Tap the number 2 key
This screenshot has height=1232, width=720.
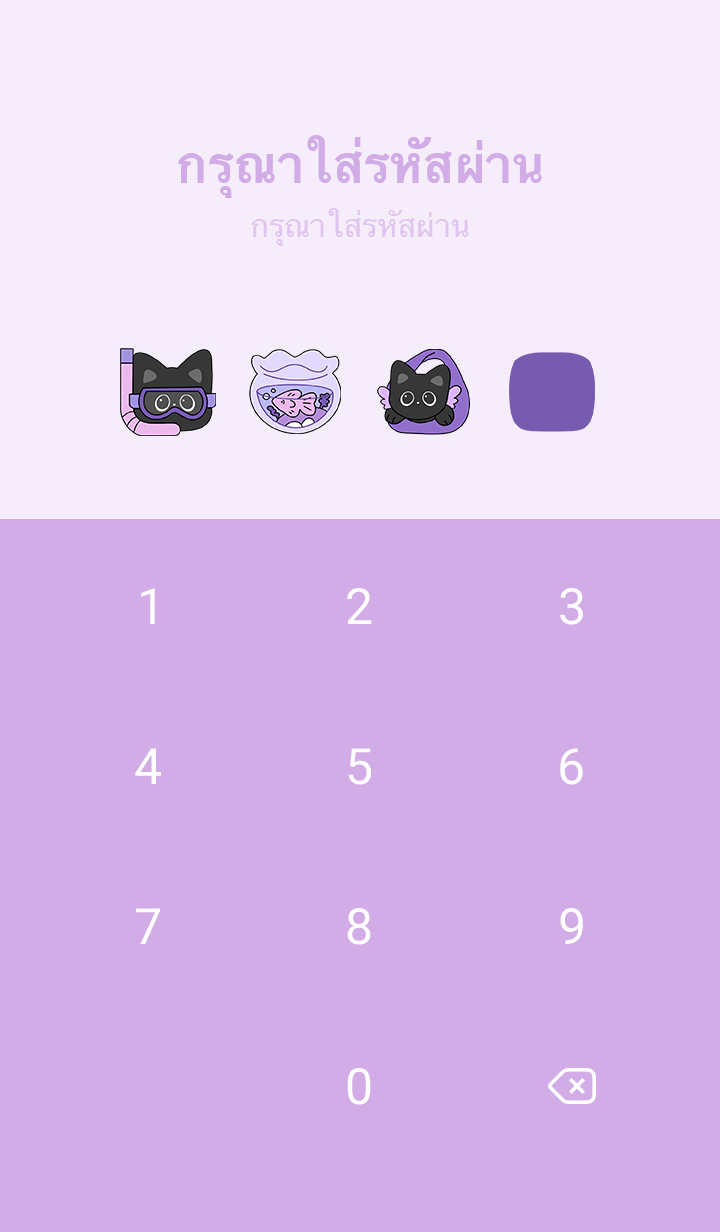coord(359,607)
